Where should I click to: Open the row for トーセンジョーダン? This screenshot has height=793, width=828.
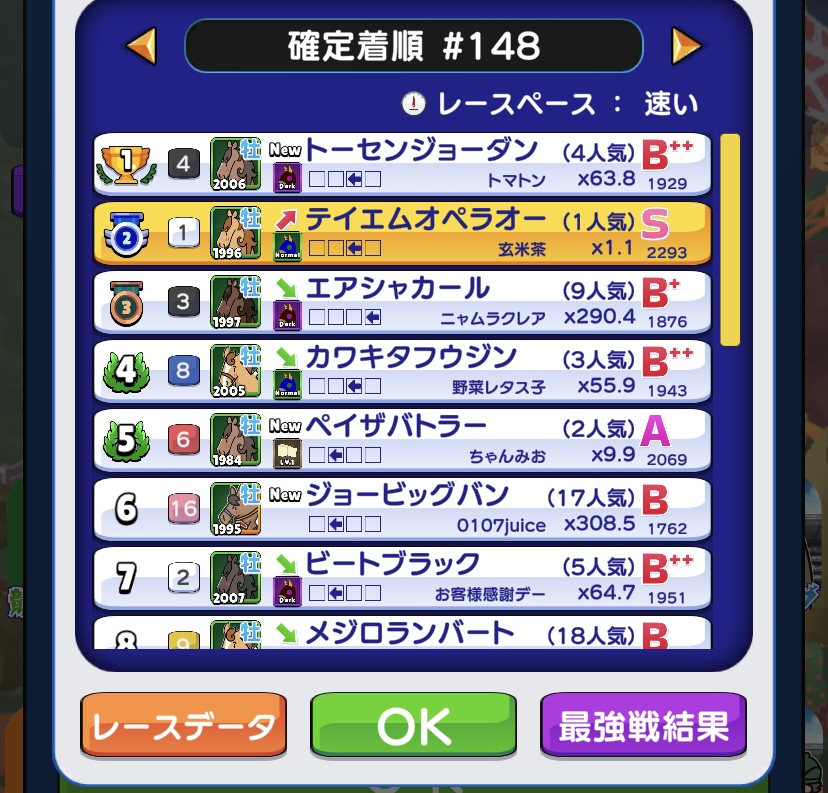[402, 165]
